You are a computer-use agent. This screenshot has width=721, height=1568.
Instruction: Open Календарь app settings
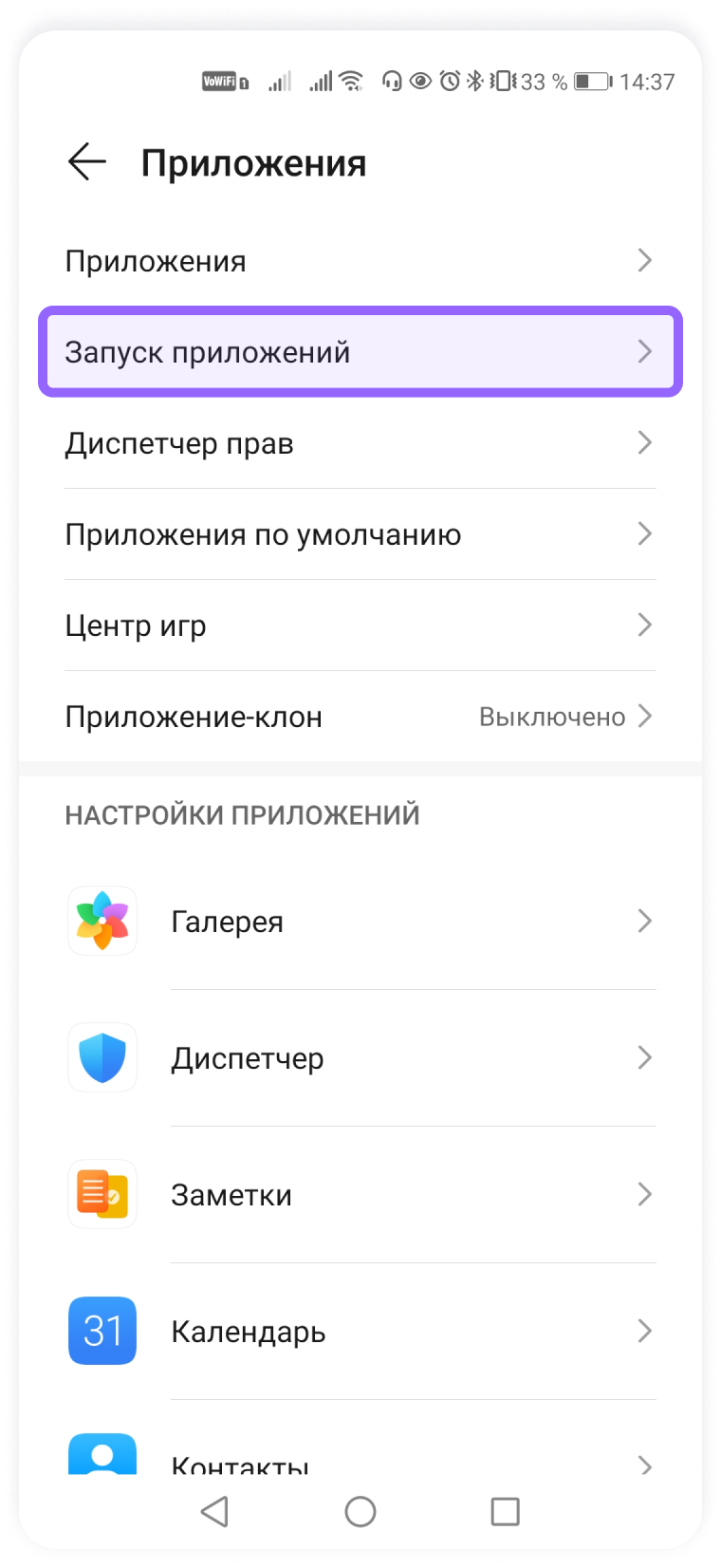pyautogui.click(x=359, y=1332)
